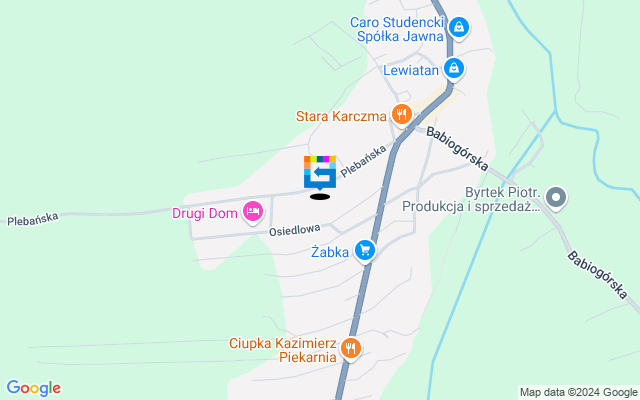This screenshot has height=400, width=640.
Task: Open the Lewiatan shop marker
Action: pos(454,69)
